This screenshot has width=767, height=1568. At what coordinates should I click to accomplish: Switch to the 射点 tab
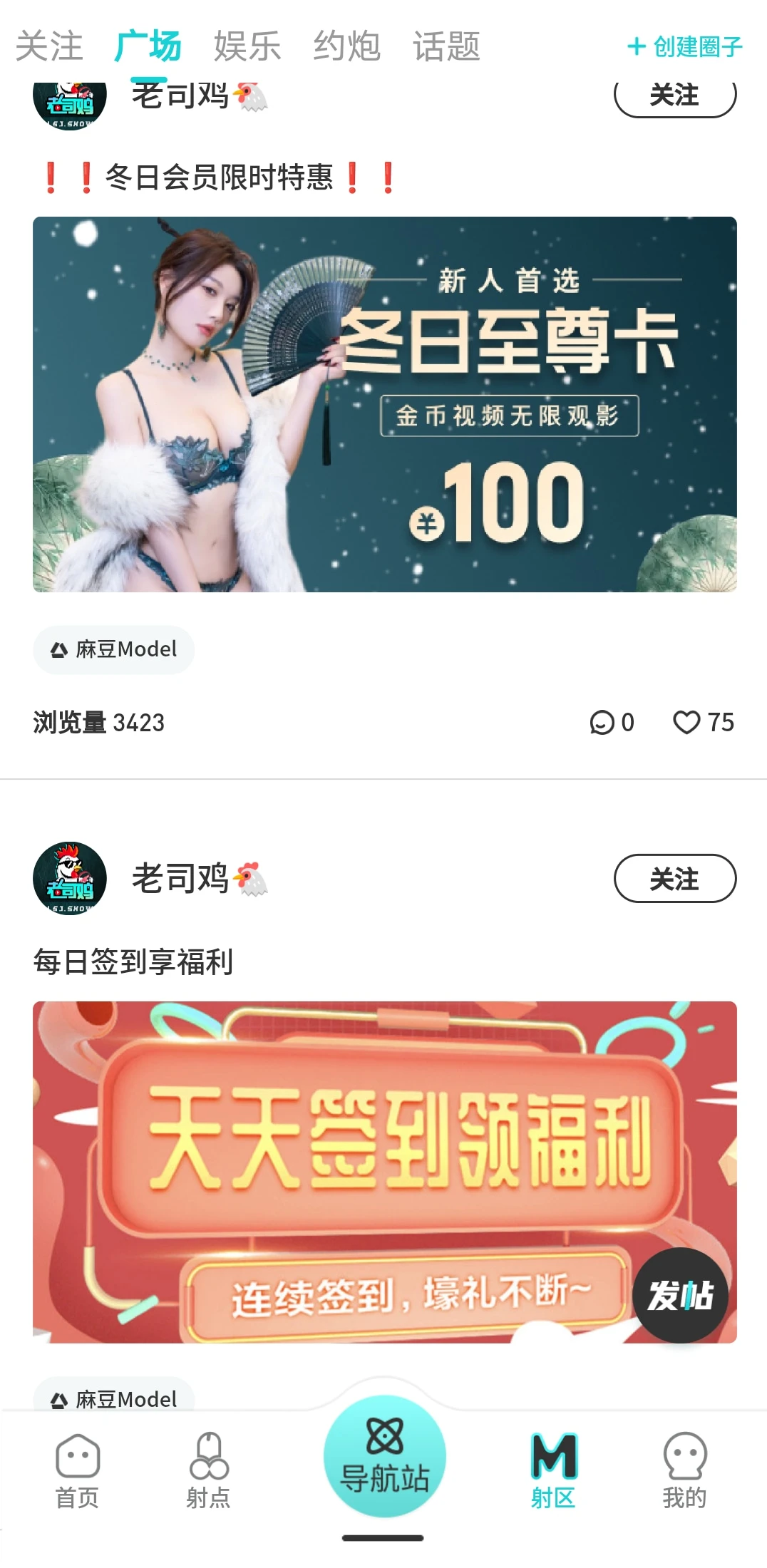click(208, 1471)
